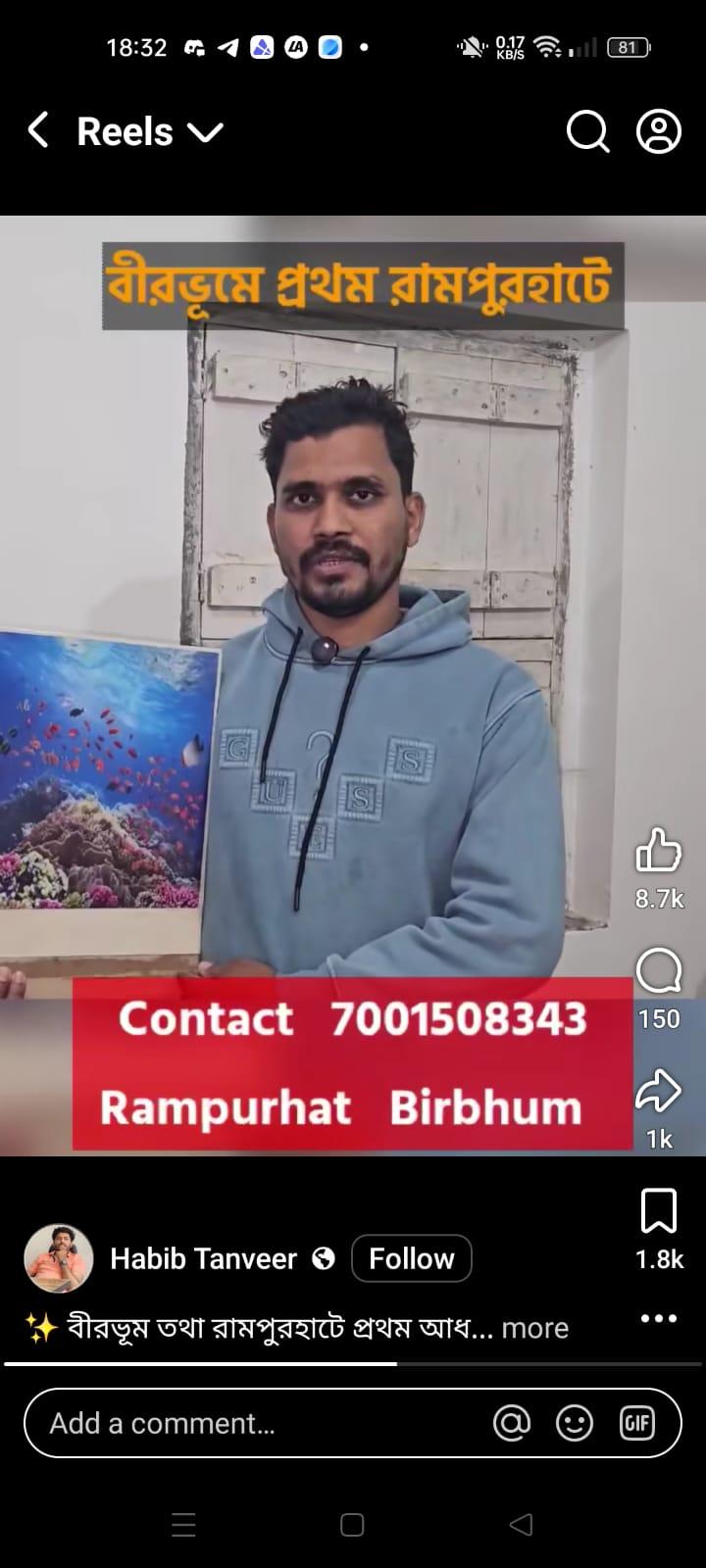Open the emoji picker in comment box
This screenshot has width=706, height=1568.
(x=575, y=1423)
